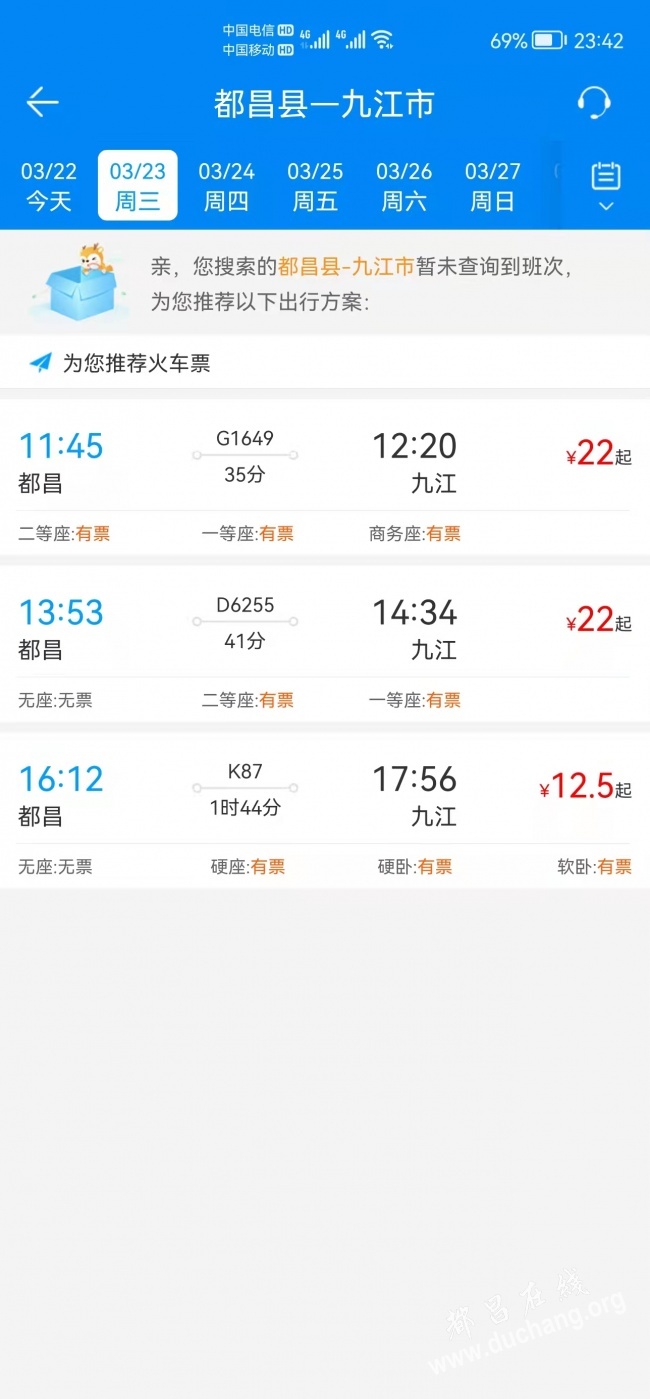Select the 03/22 今天 date tab
The width and height of the screenshot is (650, 1399).
(x=49, y=186)
